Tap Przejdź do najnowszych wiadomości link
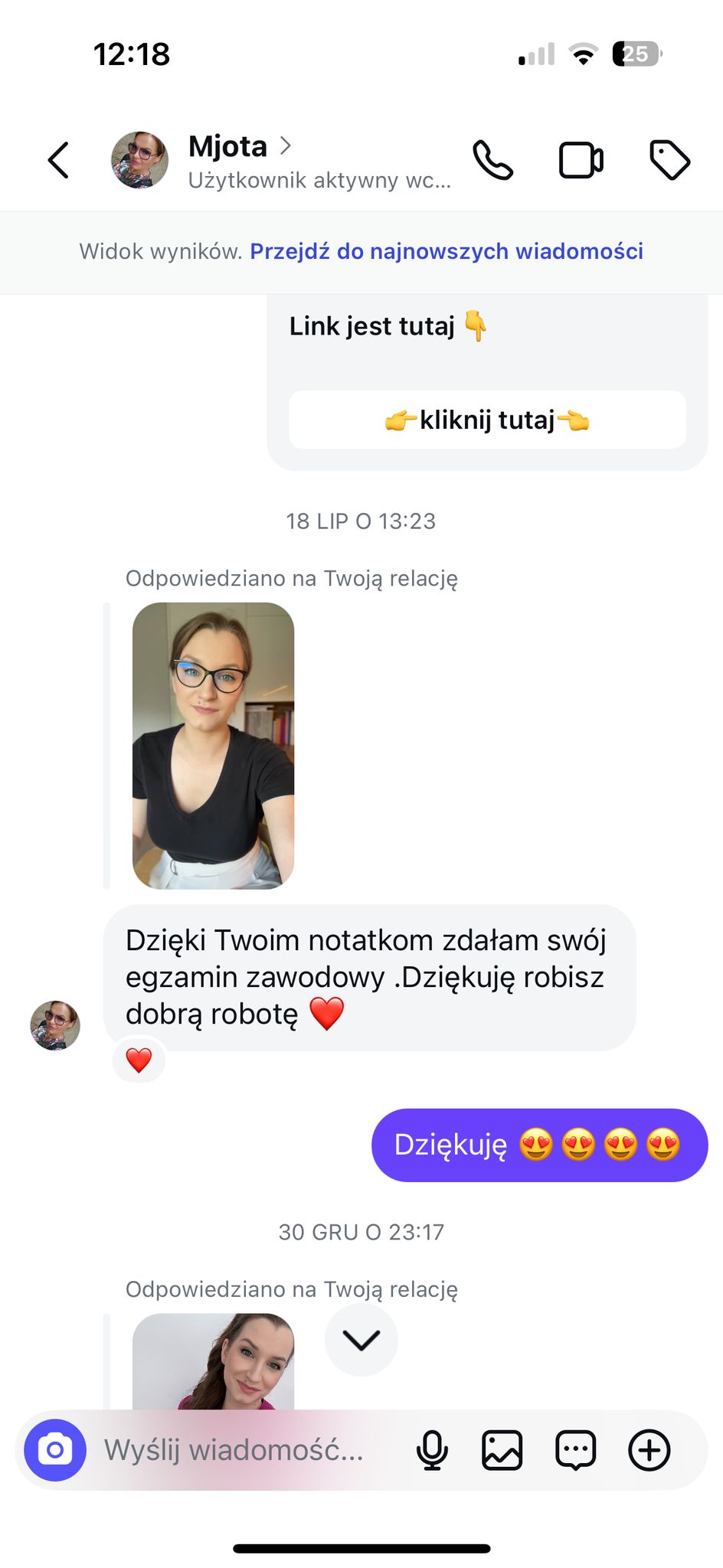723x1568 pixels. tap(446, 251)
